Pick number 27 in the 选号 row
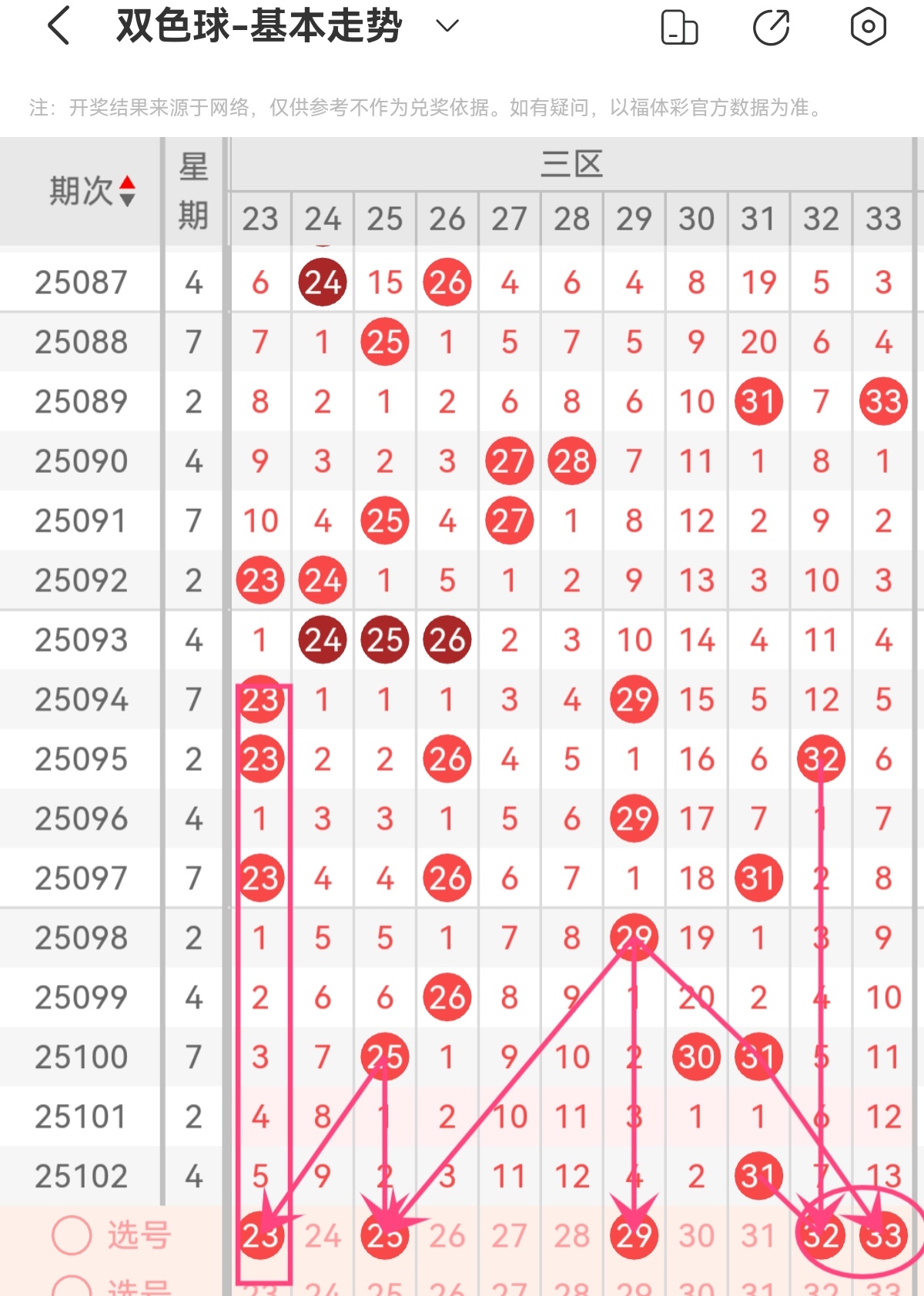924x1296 pixels. tap(510, 1236)
